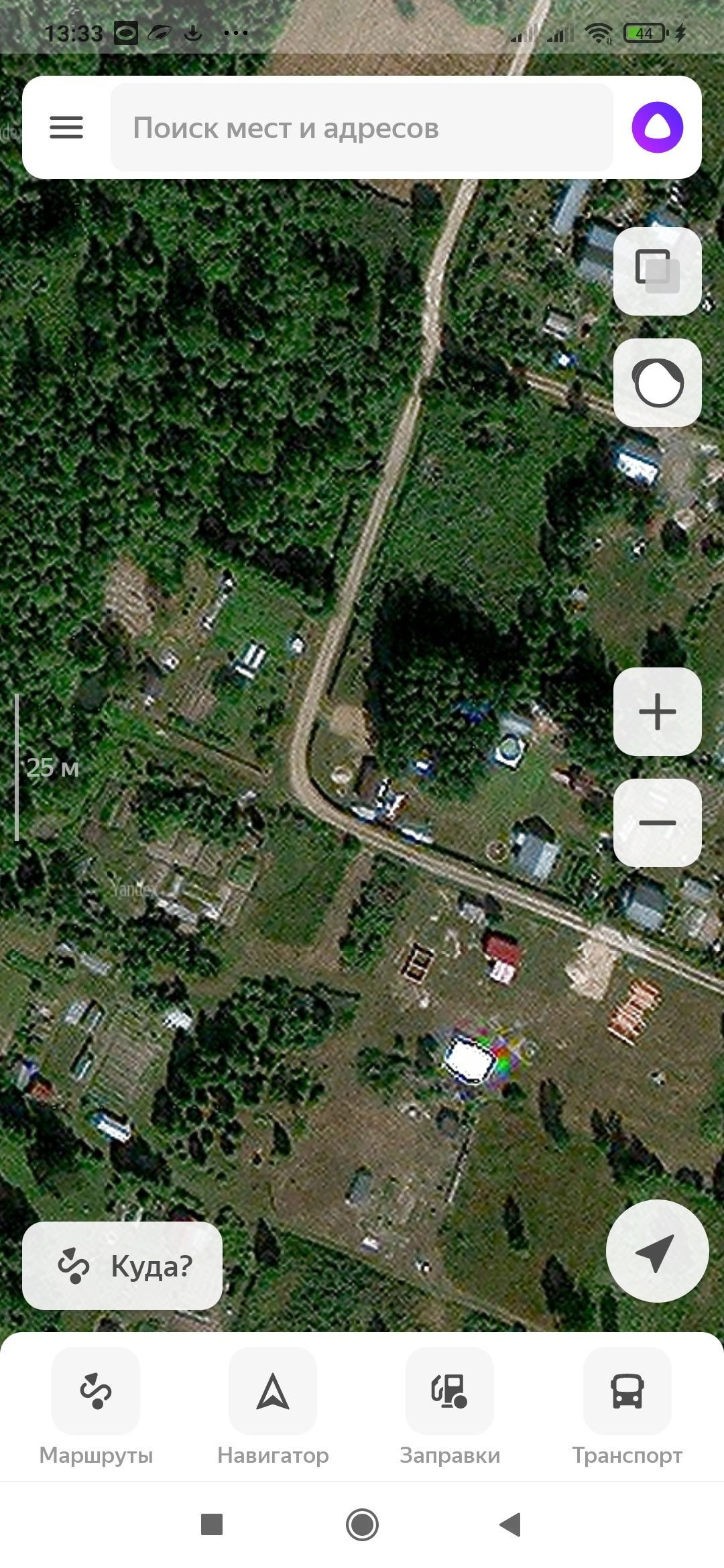
Task: Center map on my current location
Action: coord(657,1251)
